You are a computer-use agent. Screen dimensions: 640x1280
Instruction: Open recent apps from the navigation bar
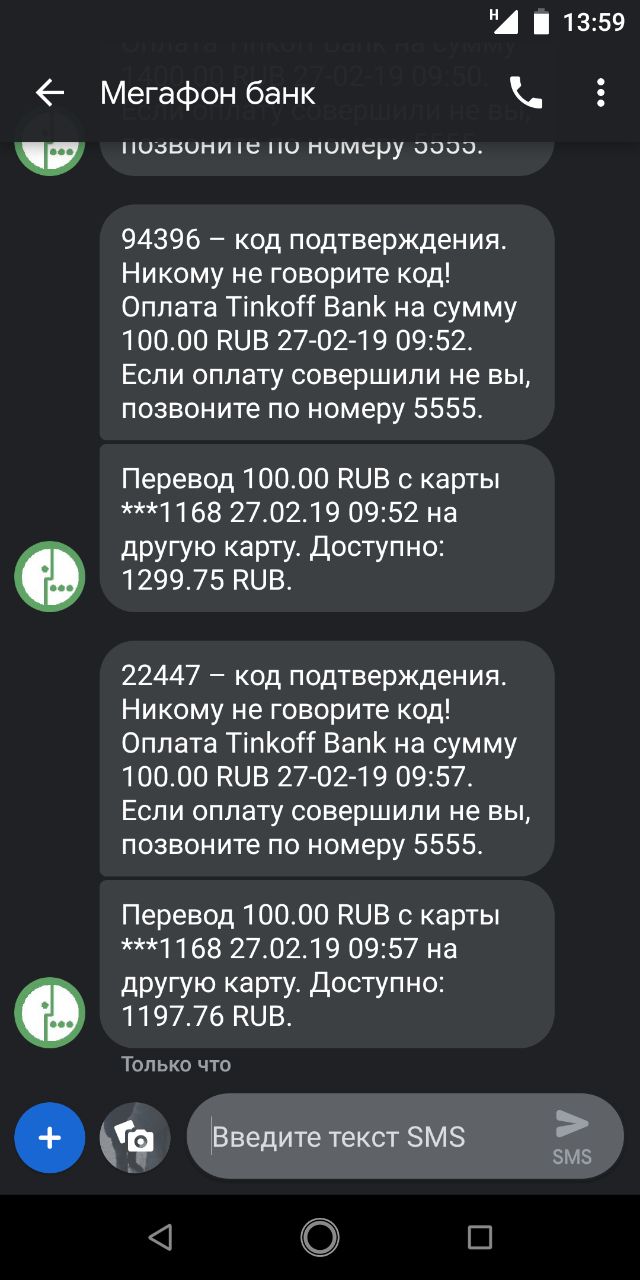tap(480, 1238)
